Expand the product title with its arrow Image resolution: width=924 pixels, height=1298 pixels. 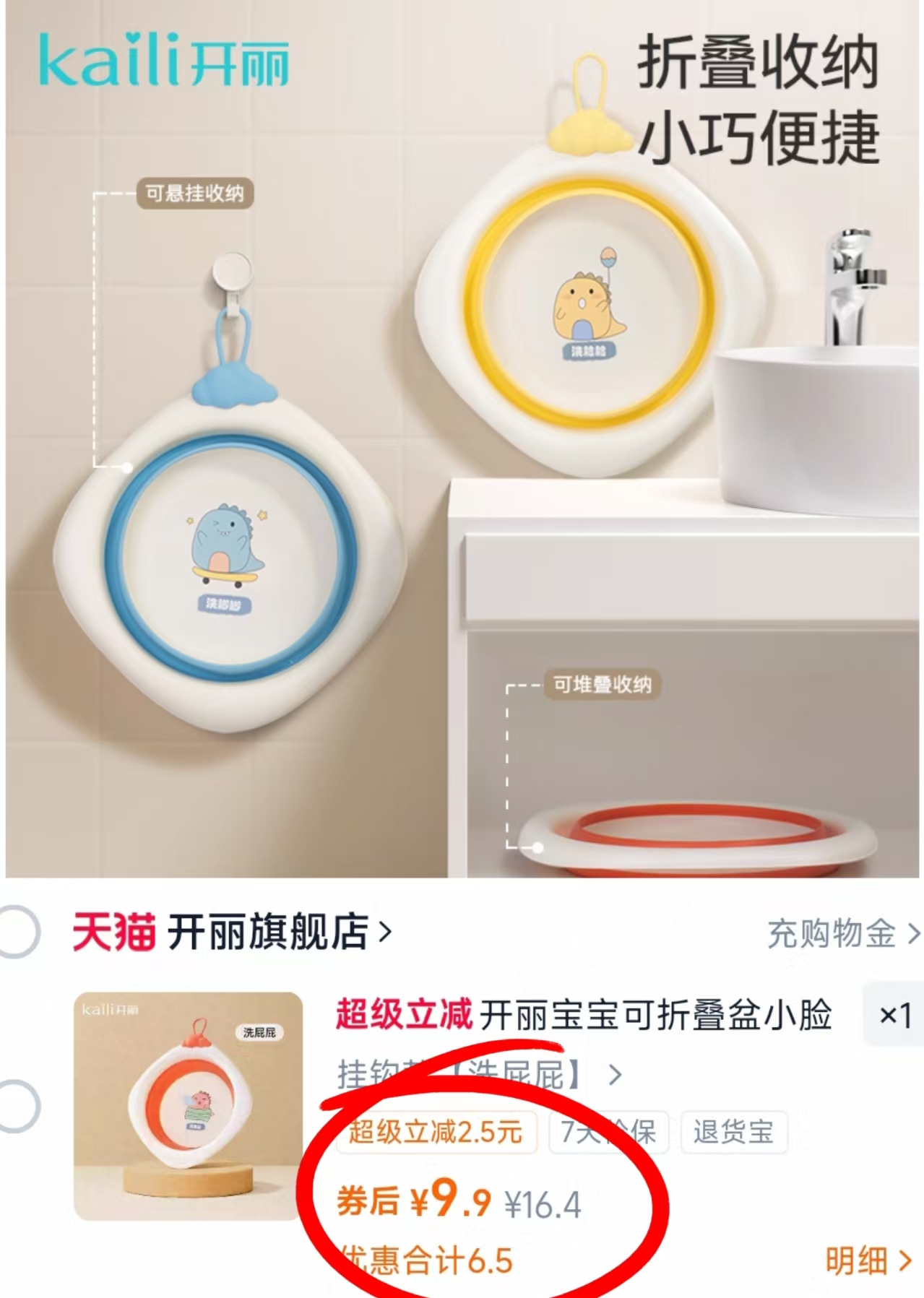tap(613, 1074)
